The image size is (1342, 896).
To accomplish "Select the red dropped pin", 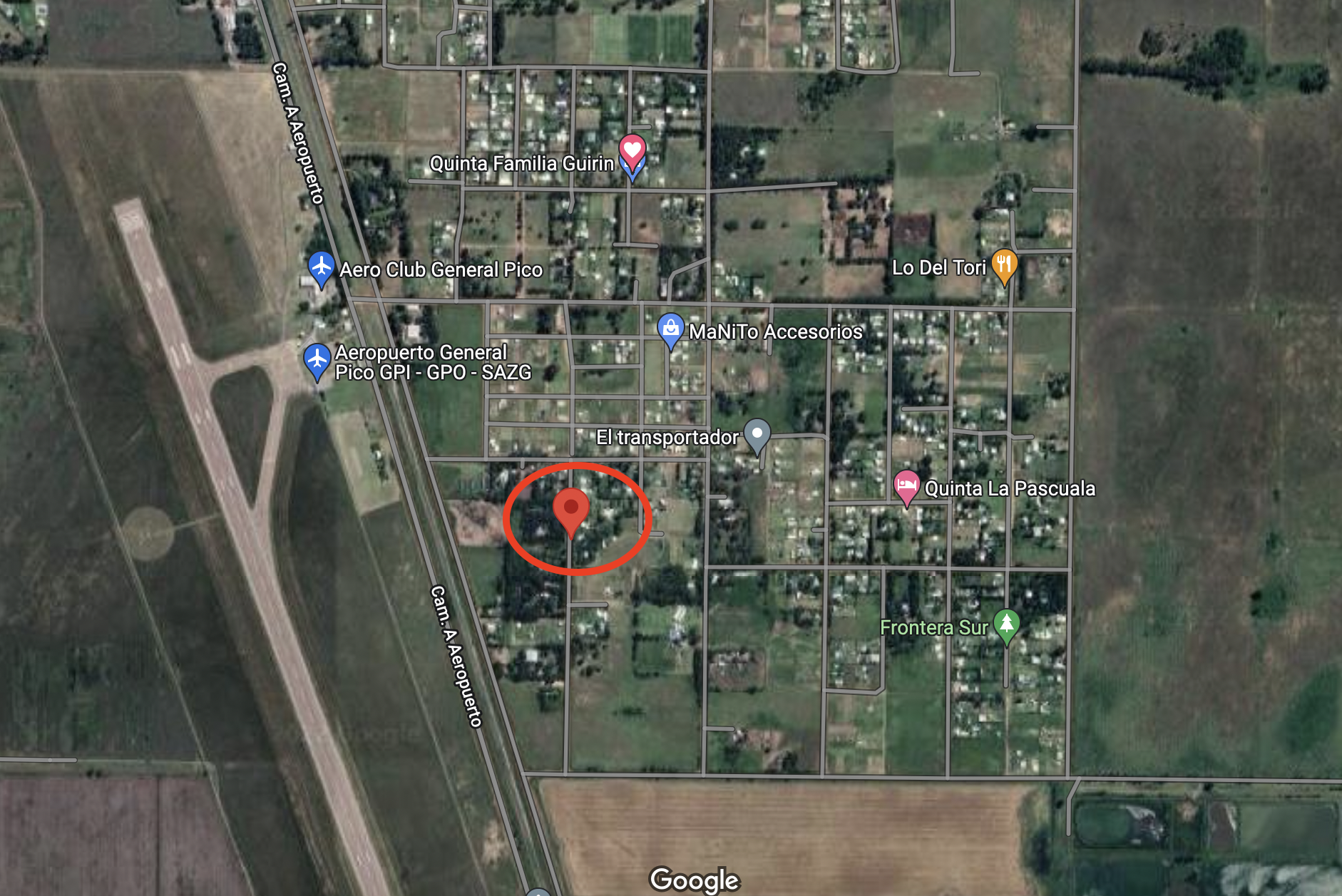I will coord(571,509).
